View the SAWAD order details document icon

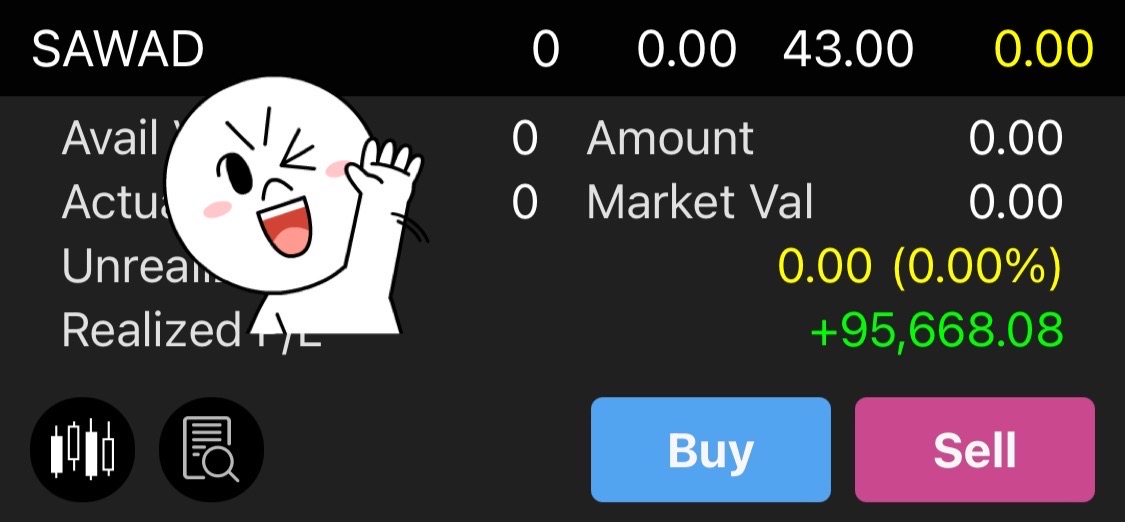(x=211, y=450)
